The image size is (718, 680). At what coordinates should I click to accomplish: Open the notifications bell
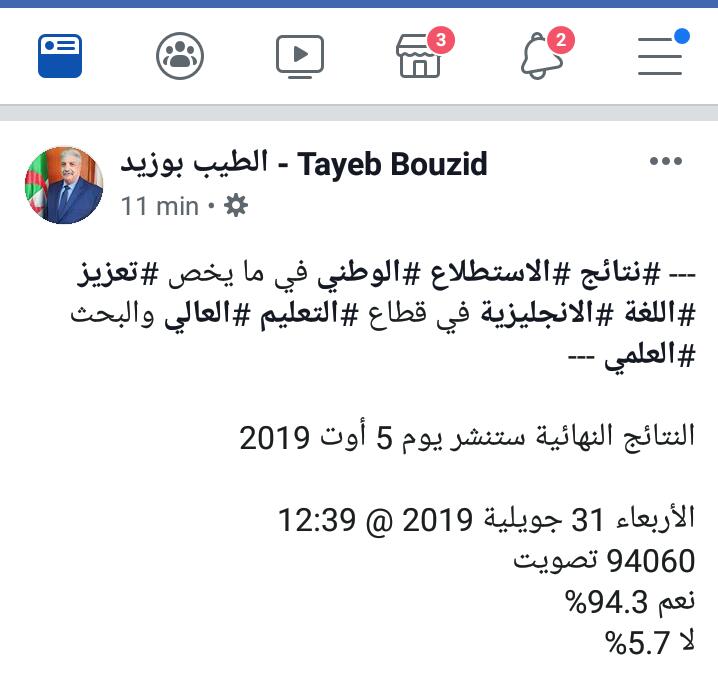[541, 57]
